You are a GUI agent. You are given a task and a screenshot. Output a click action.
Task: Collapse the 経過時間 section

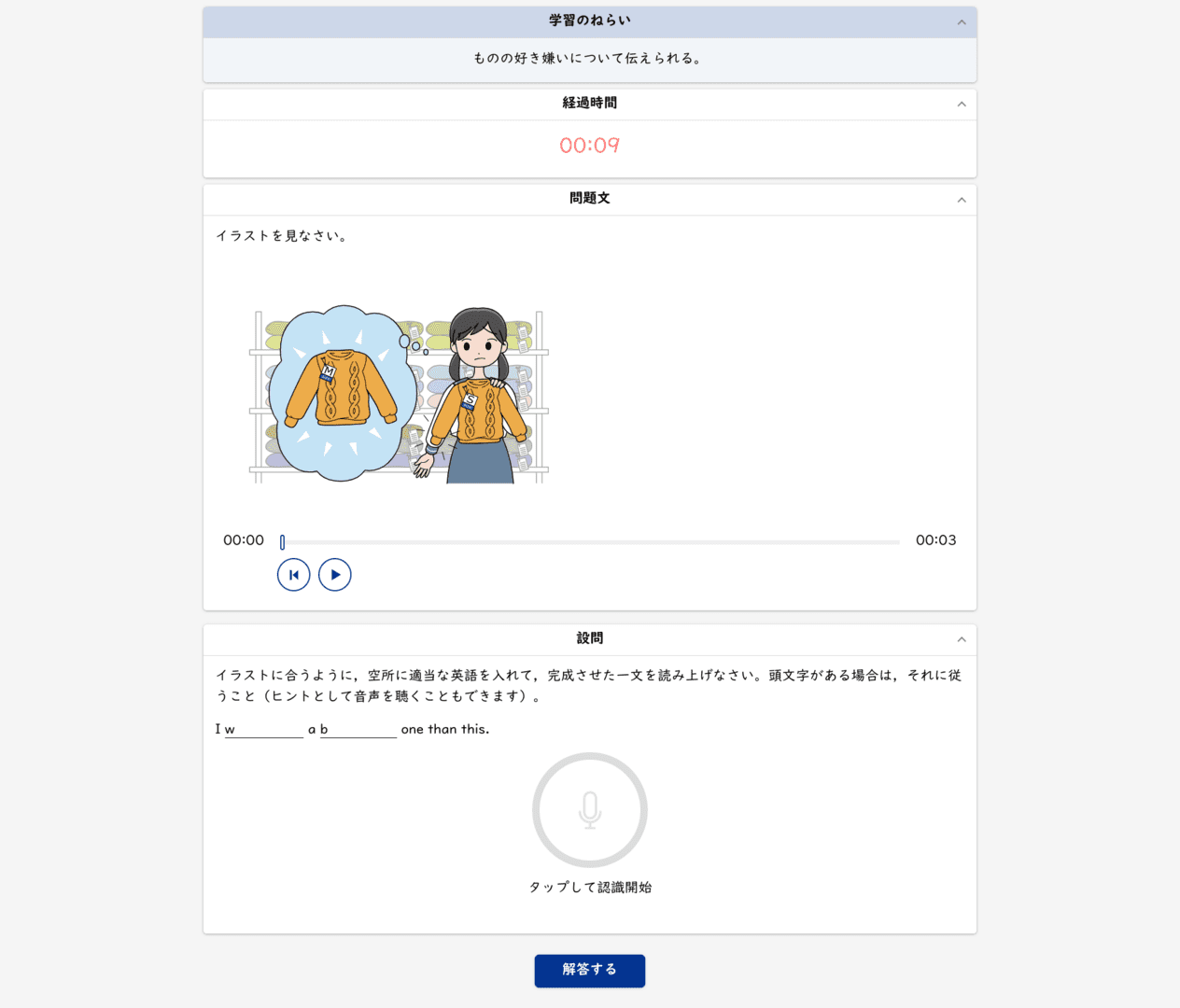coord(961,104)
